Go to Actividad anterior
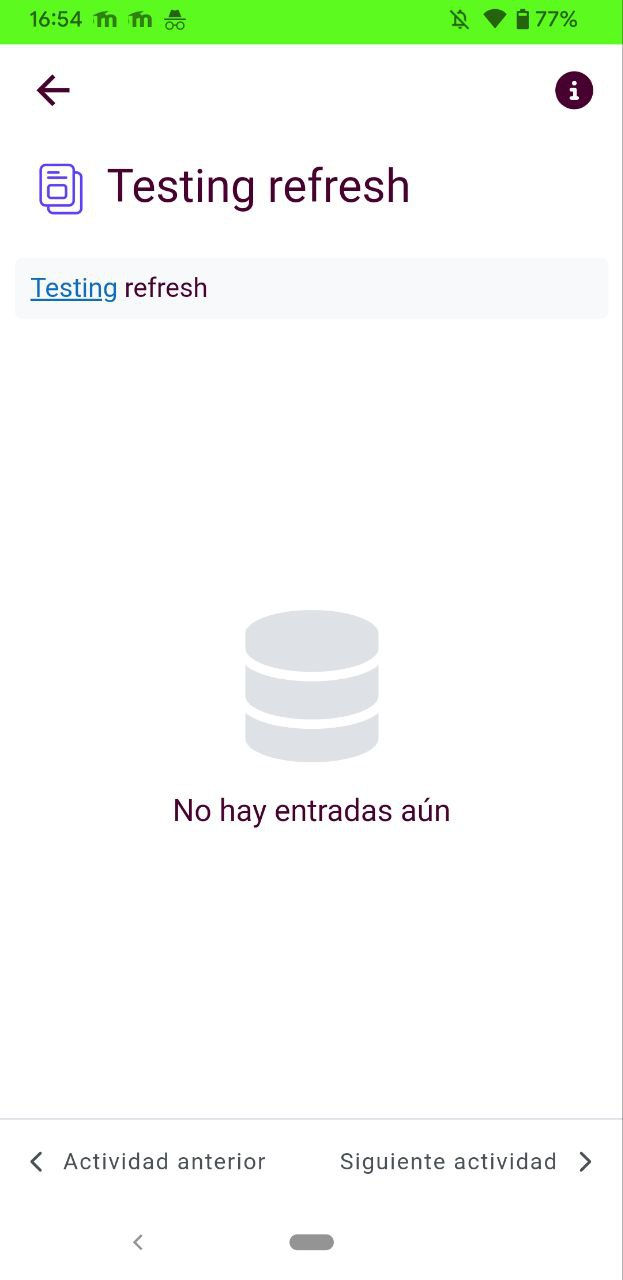 click(148, 1161)
